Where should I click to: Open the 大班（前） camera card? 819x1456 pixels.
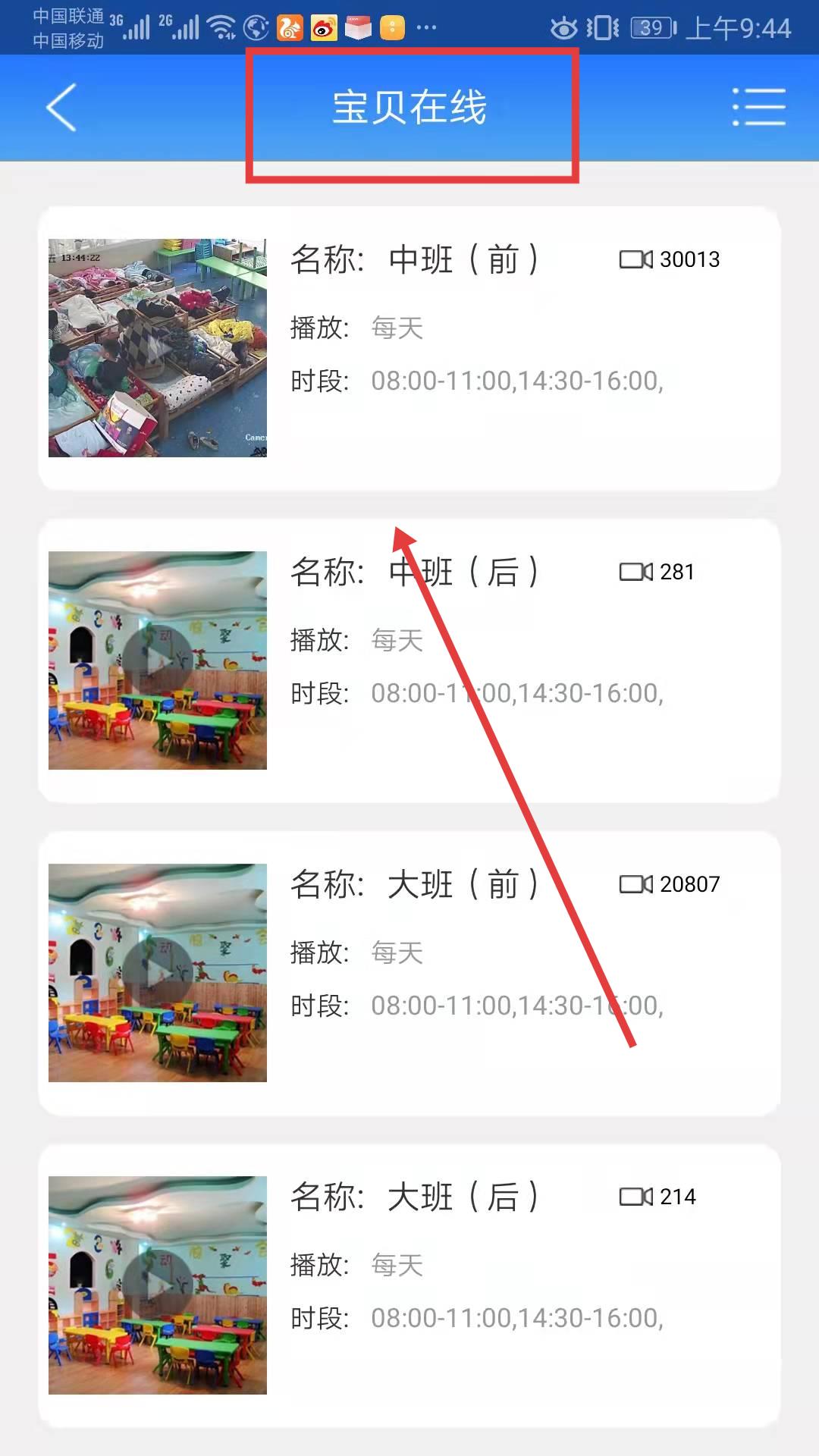point(409,973)
